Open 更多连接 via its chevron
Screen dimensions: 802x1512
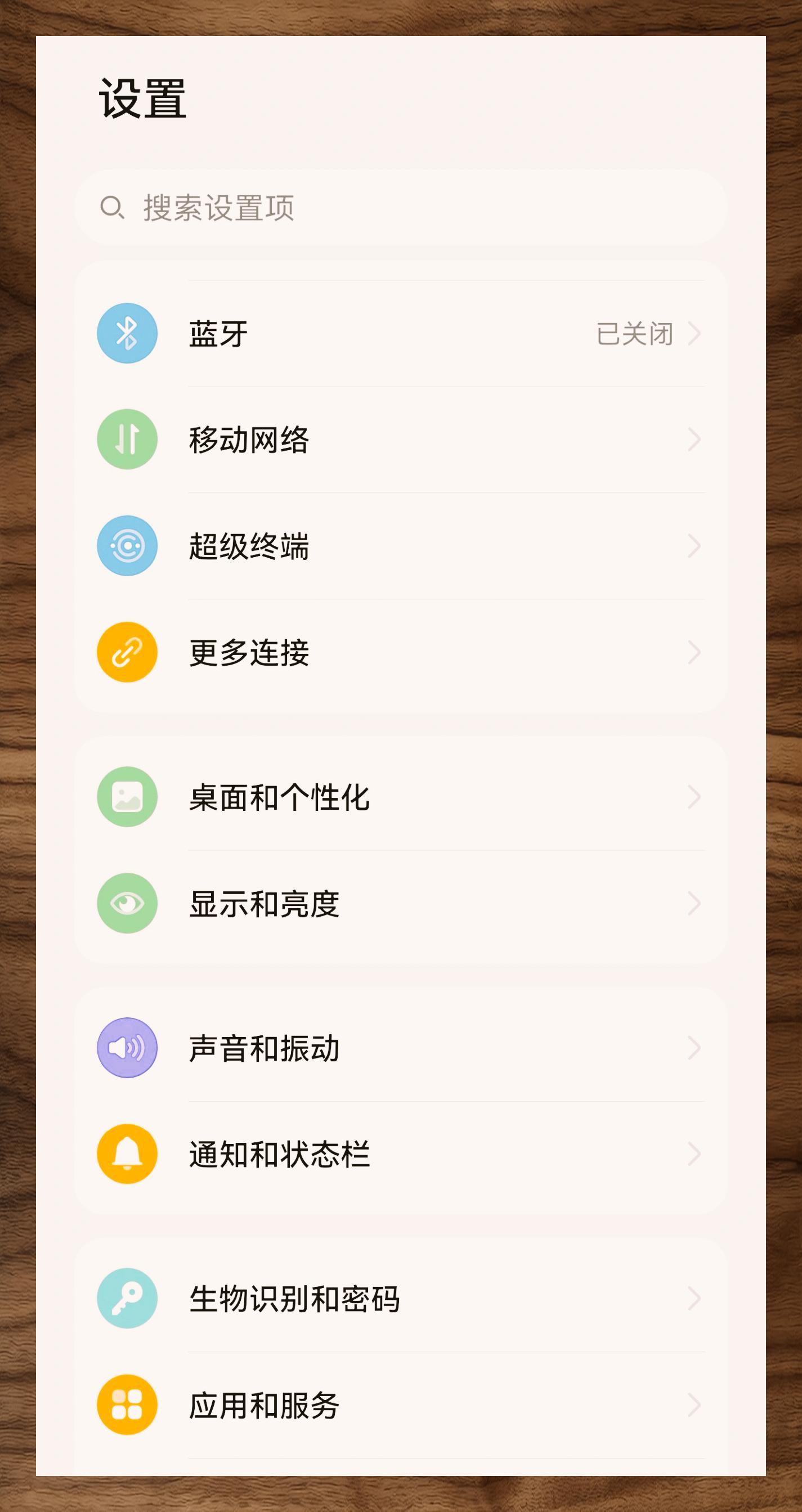695,652
